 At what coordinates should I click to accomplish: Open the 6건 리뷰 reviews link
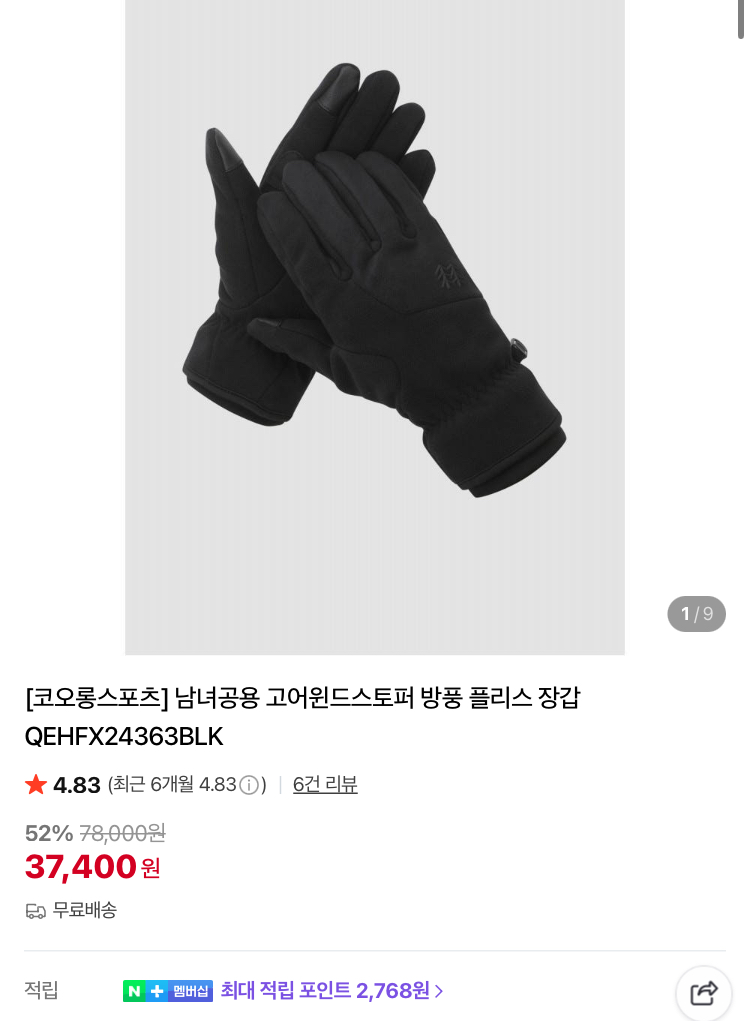pos(325,785)
